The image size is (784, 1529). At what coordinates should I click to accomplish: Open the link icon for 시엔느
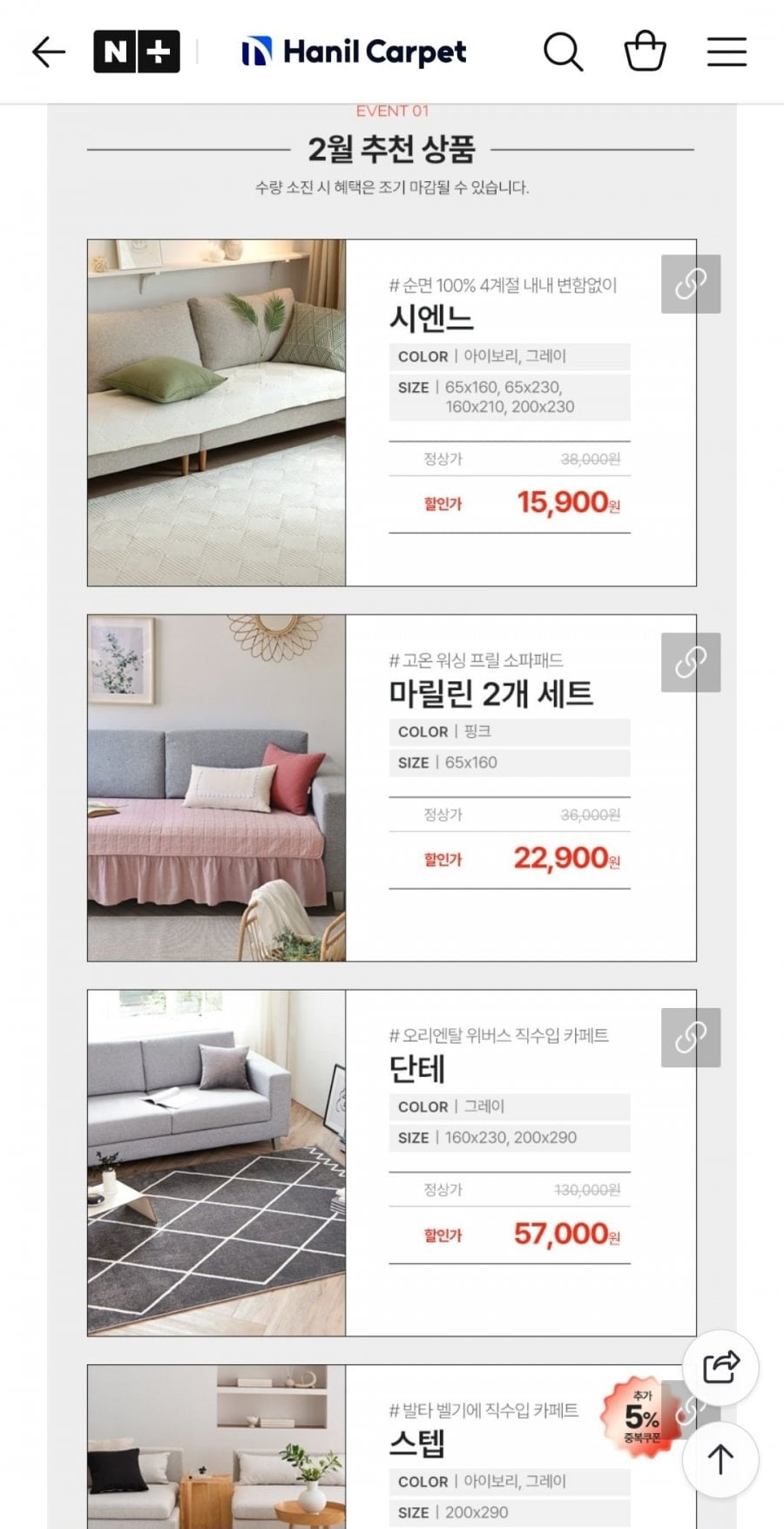coord(690,284)
